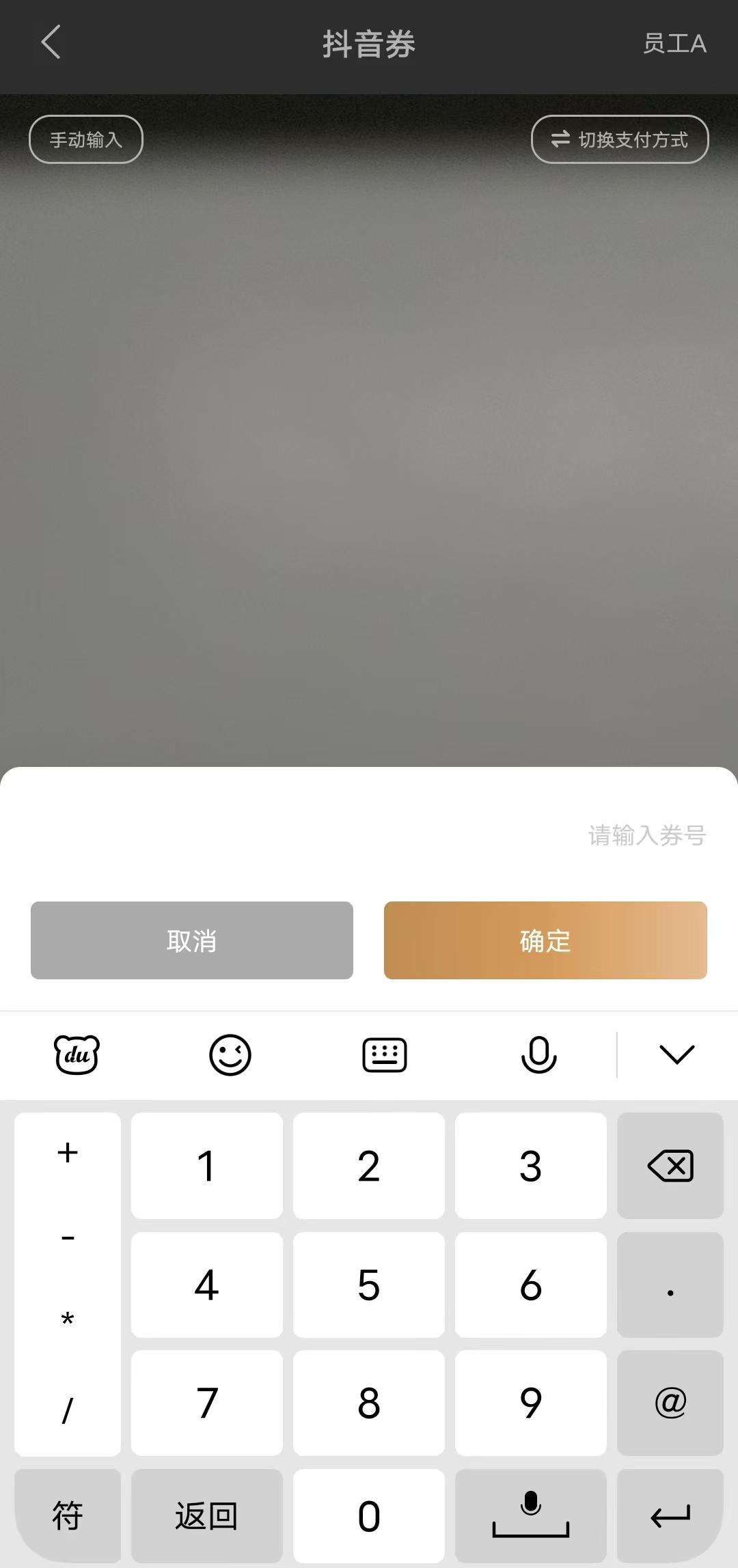Open the Baidu du input menu
738x1568 pixels.
coord(77,1054)
